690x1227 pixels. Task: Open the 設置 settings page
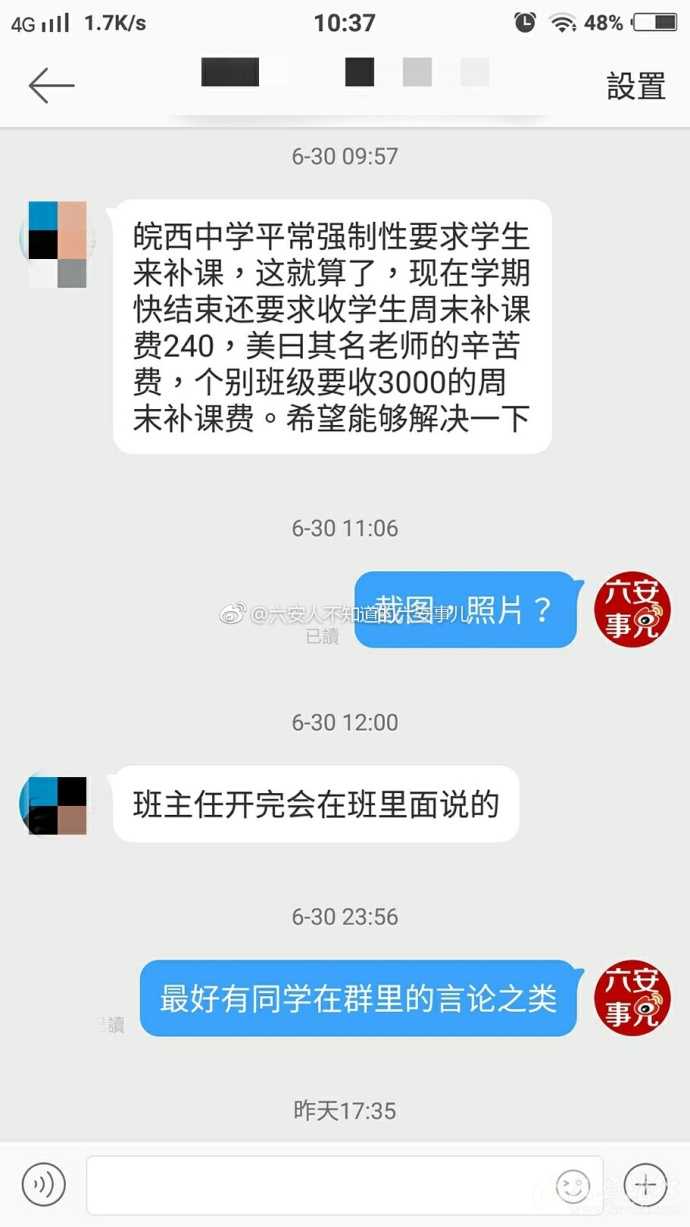[x=636, y=86]
